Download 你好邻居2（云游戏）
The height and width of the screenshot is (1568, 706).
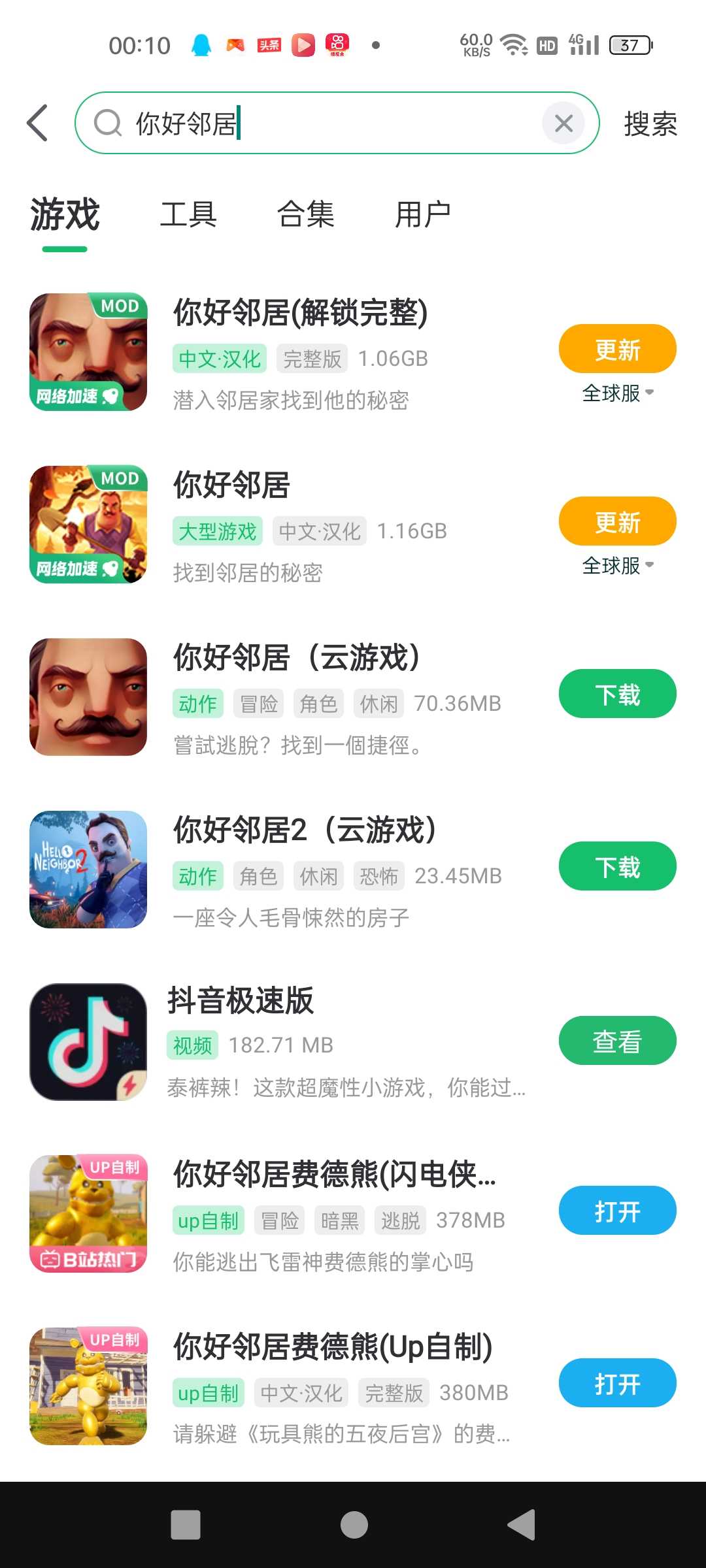[x=617, y=866]
